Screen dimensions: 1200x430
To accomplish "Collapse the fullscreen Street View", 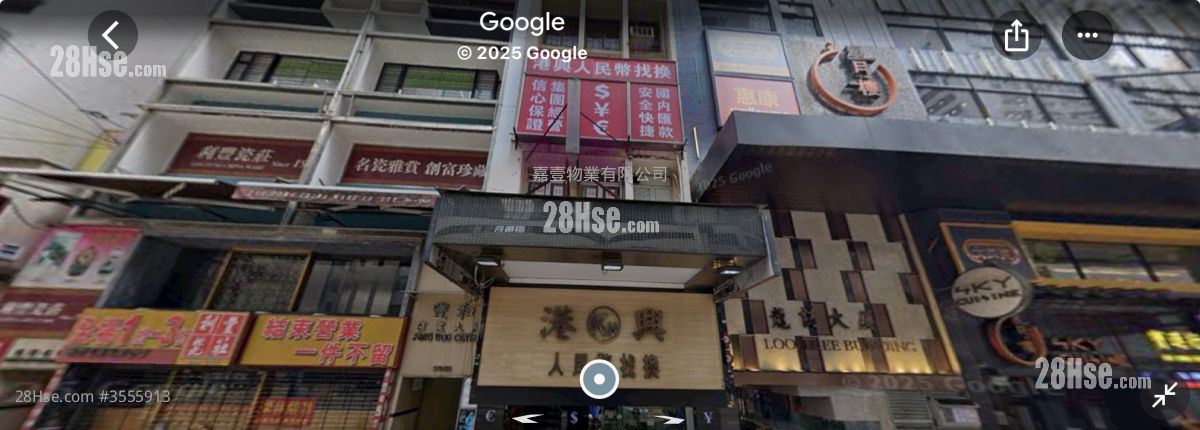I will click(1164, 395).
